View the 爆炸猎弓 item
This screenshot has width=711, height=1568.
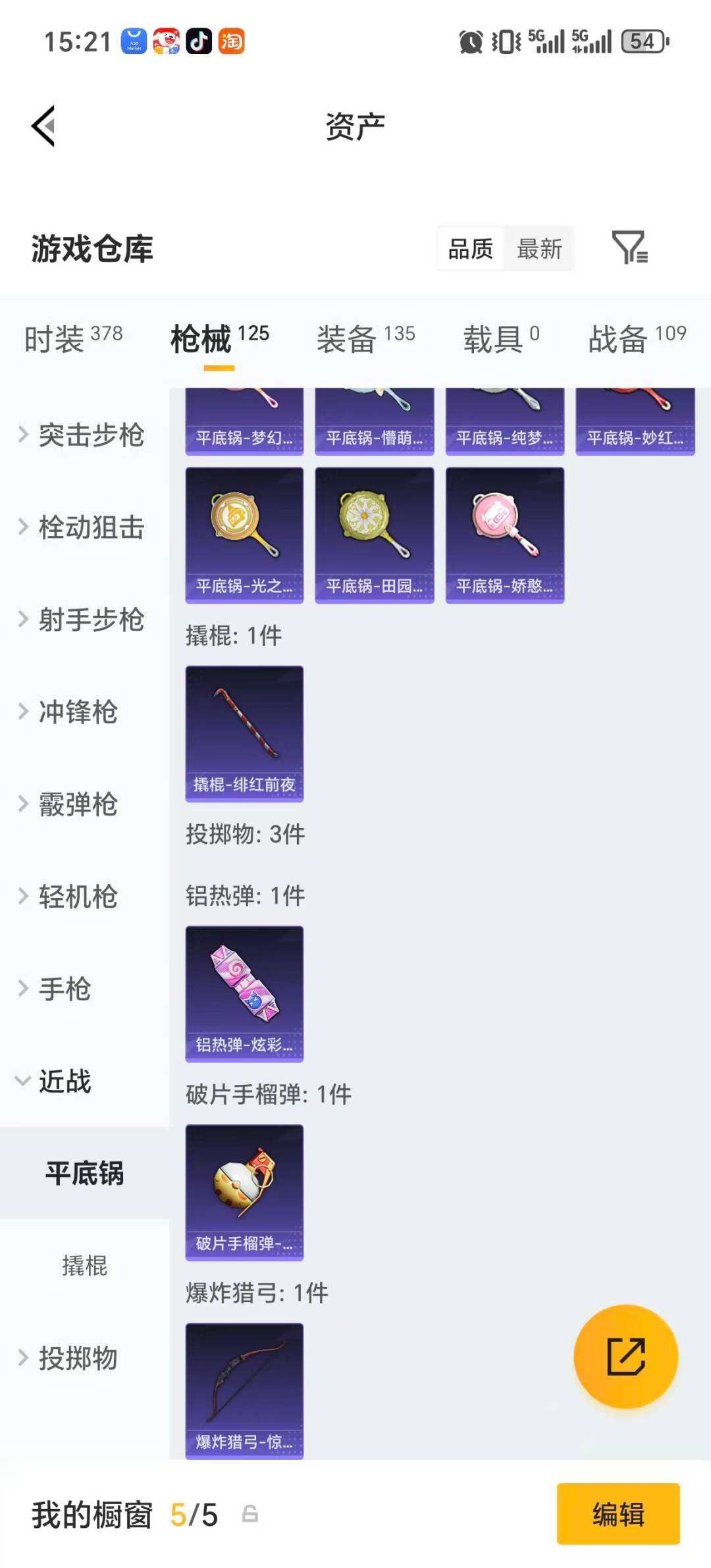(x=244, y=1392)
